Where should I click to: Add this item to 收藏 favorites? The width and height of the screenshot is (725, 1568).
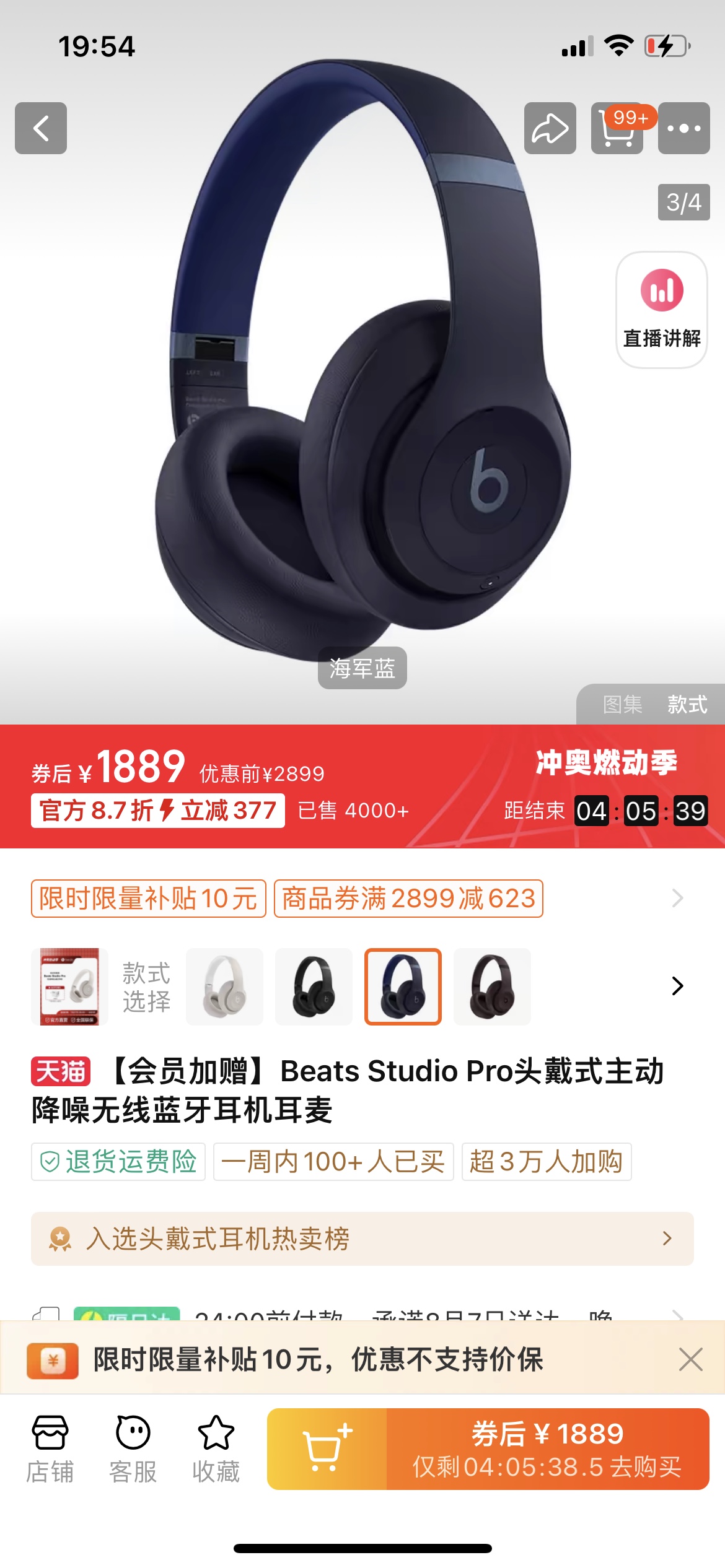(x=216, y=1449)
